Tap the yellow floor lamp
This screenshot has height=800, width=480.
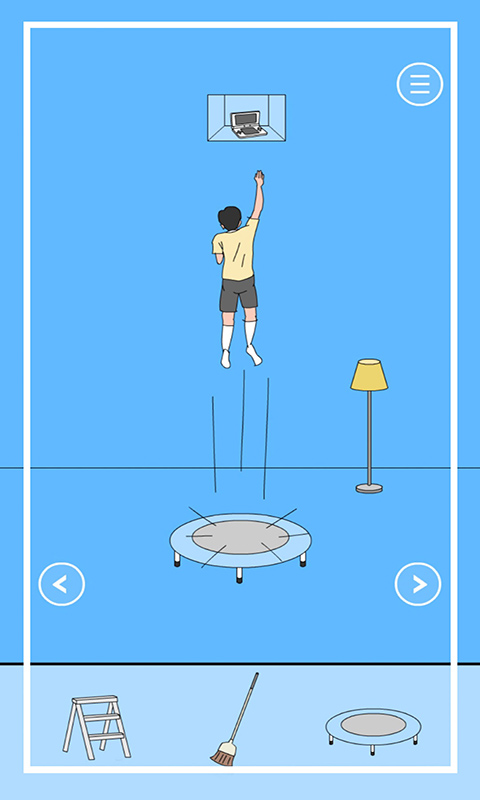369,426
